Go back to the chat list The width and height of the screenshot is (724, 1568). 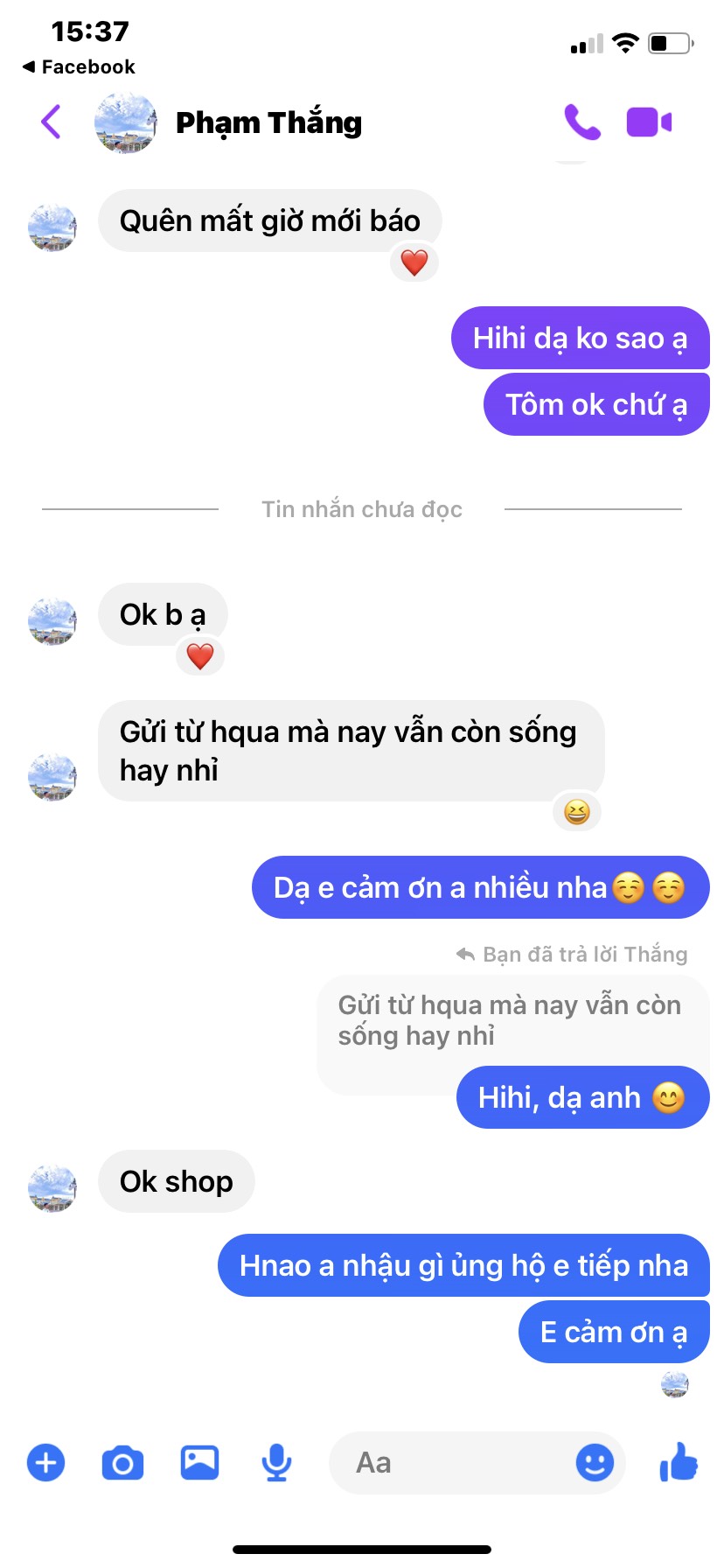click(52, 122)
